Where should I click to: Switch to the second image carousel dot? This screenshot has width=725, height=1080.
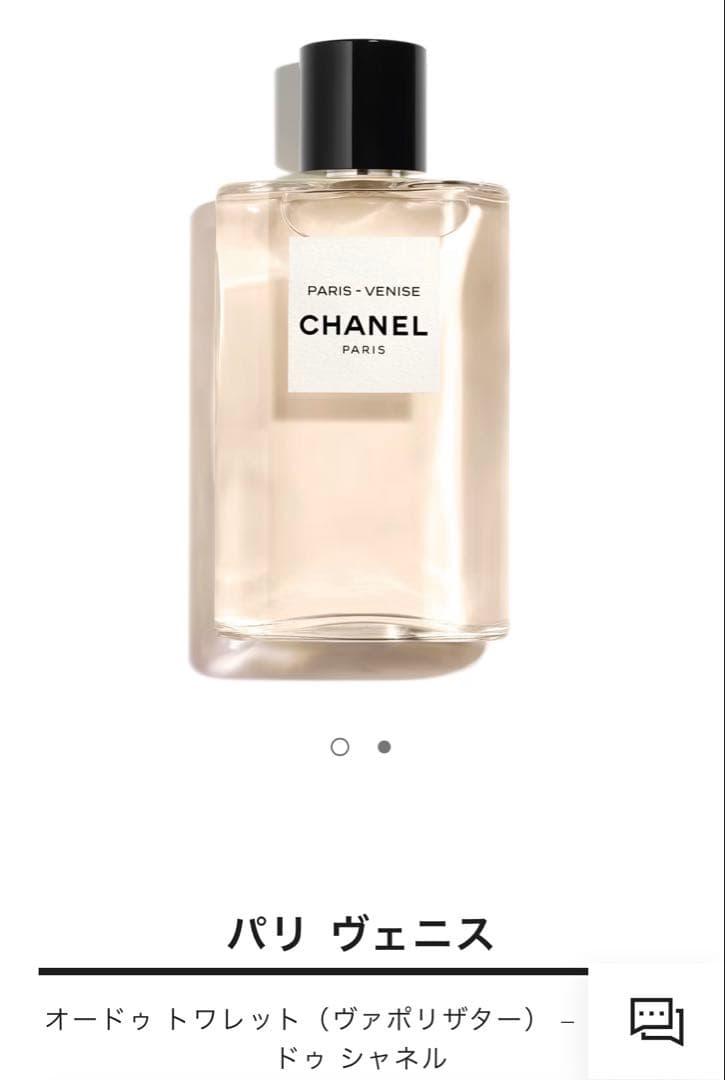pyautogui.click(x=384, y=747)
